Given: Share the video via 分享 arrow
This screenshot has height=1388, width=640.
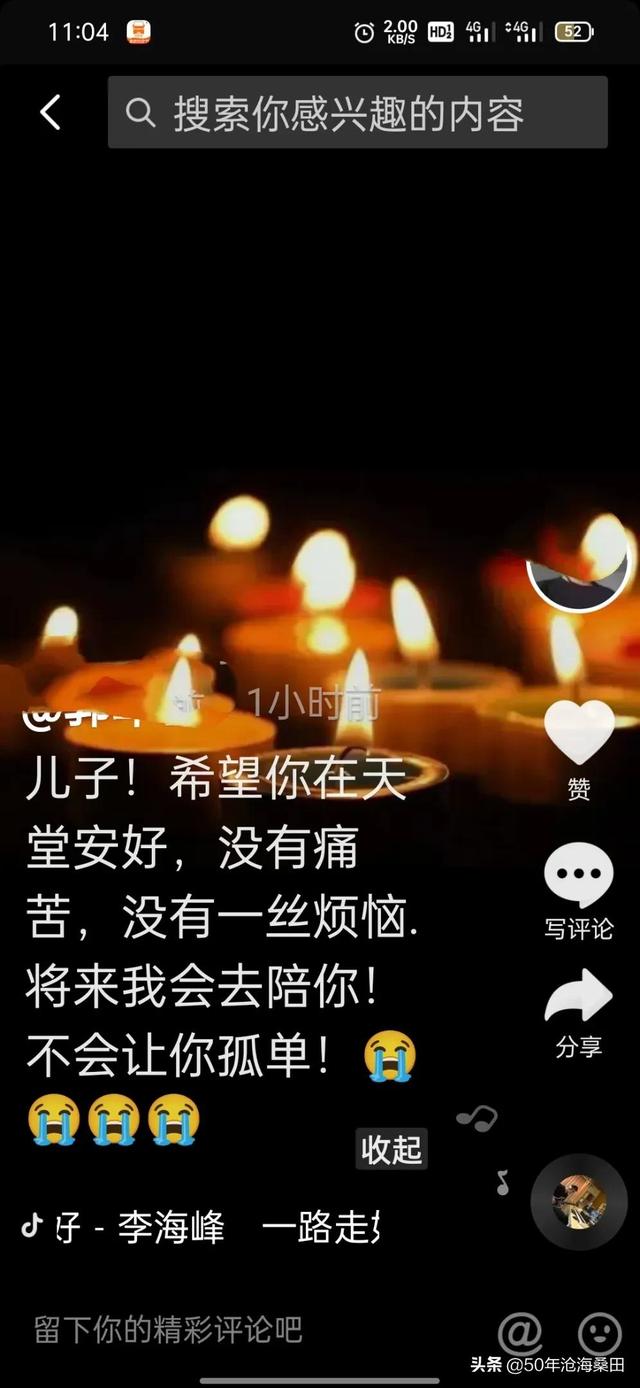Looking at the screenshot, I should 579,998.
